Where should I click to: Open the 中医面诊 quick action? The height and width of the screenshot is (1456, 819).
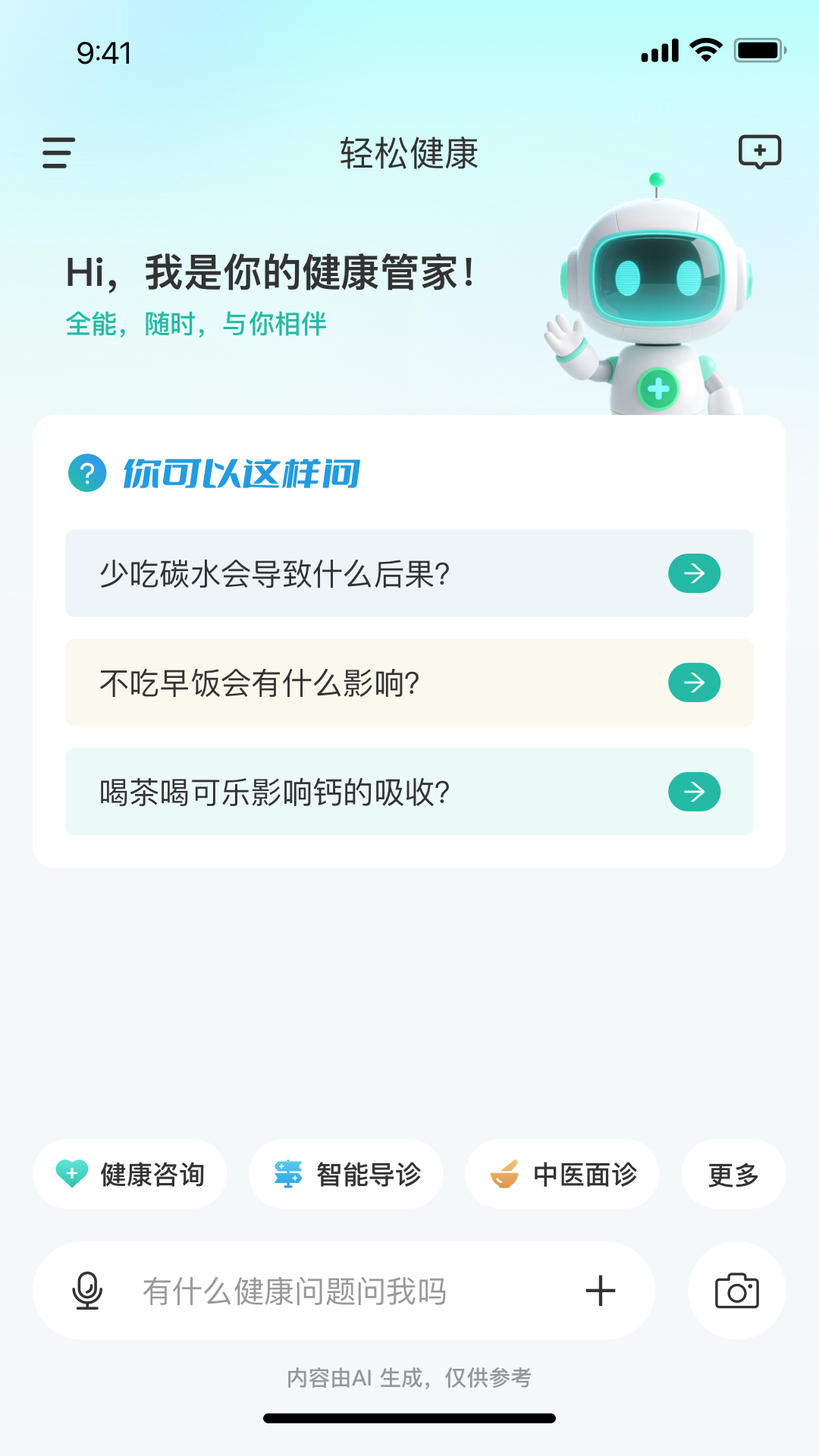pos(562,1173)
